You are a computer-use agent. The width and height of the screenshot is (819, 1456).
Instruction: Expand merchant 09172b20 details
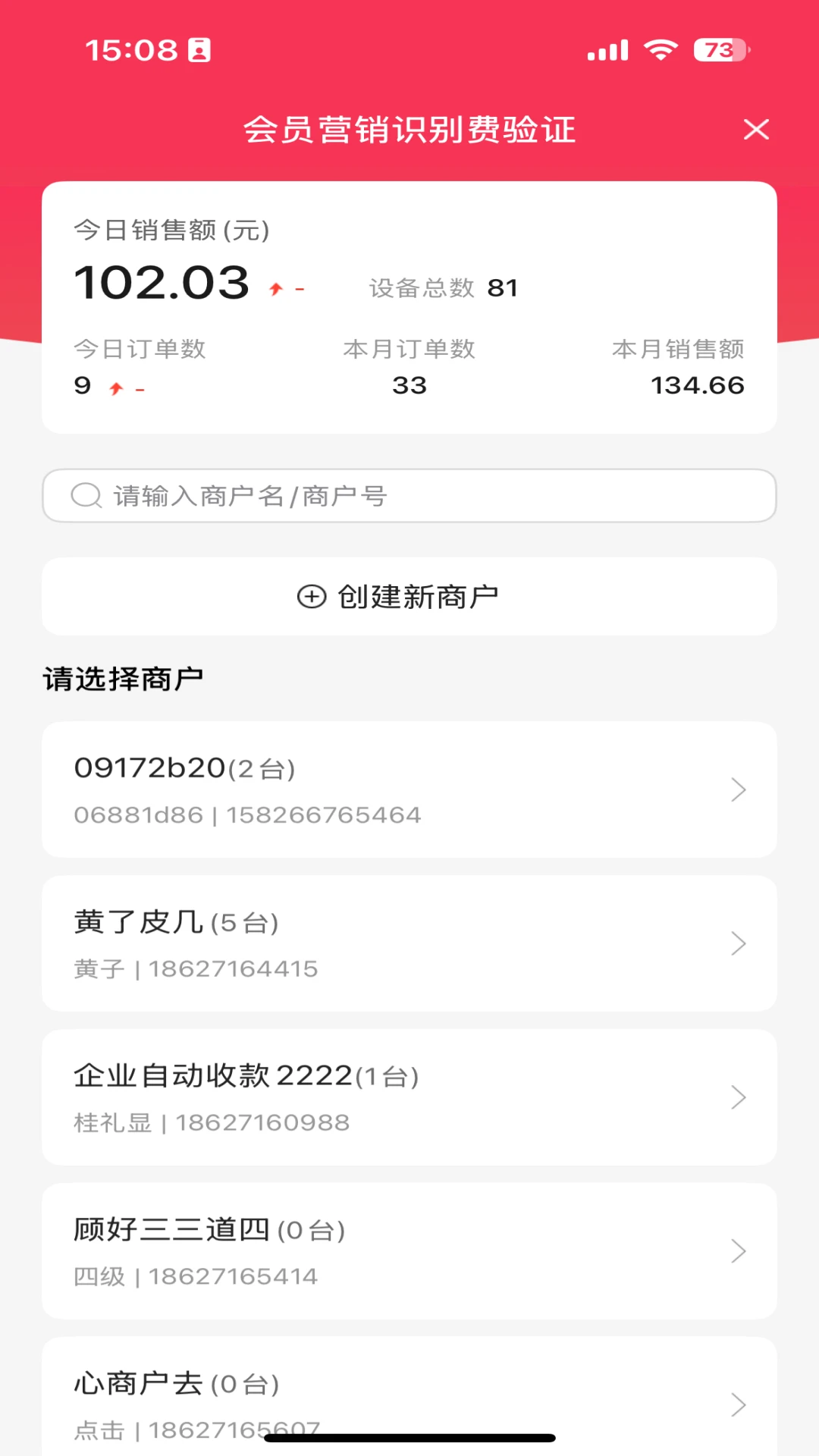(738, 789)
